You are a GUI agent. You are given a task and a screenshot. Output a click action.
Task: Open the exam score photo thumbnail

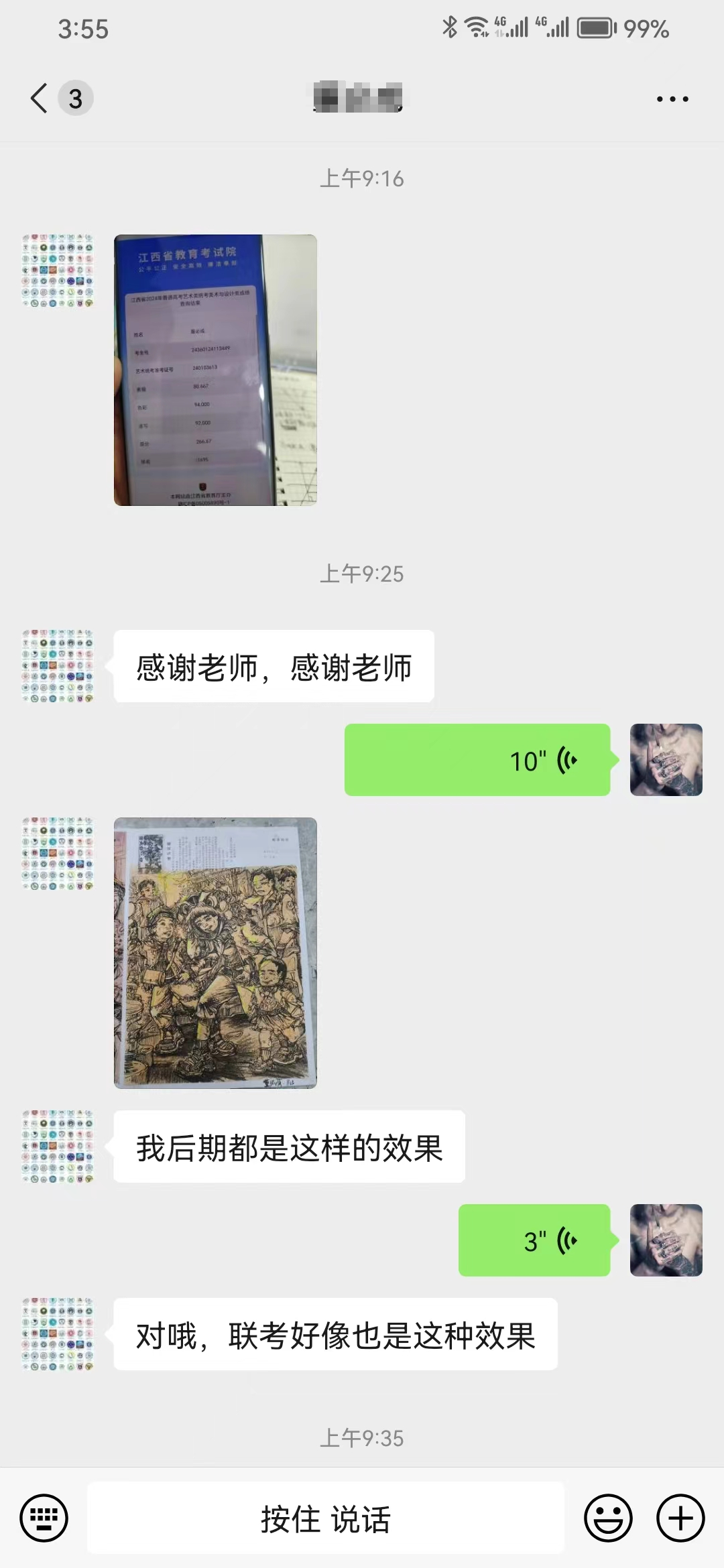215,370
